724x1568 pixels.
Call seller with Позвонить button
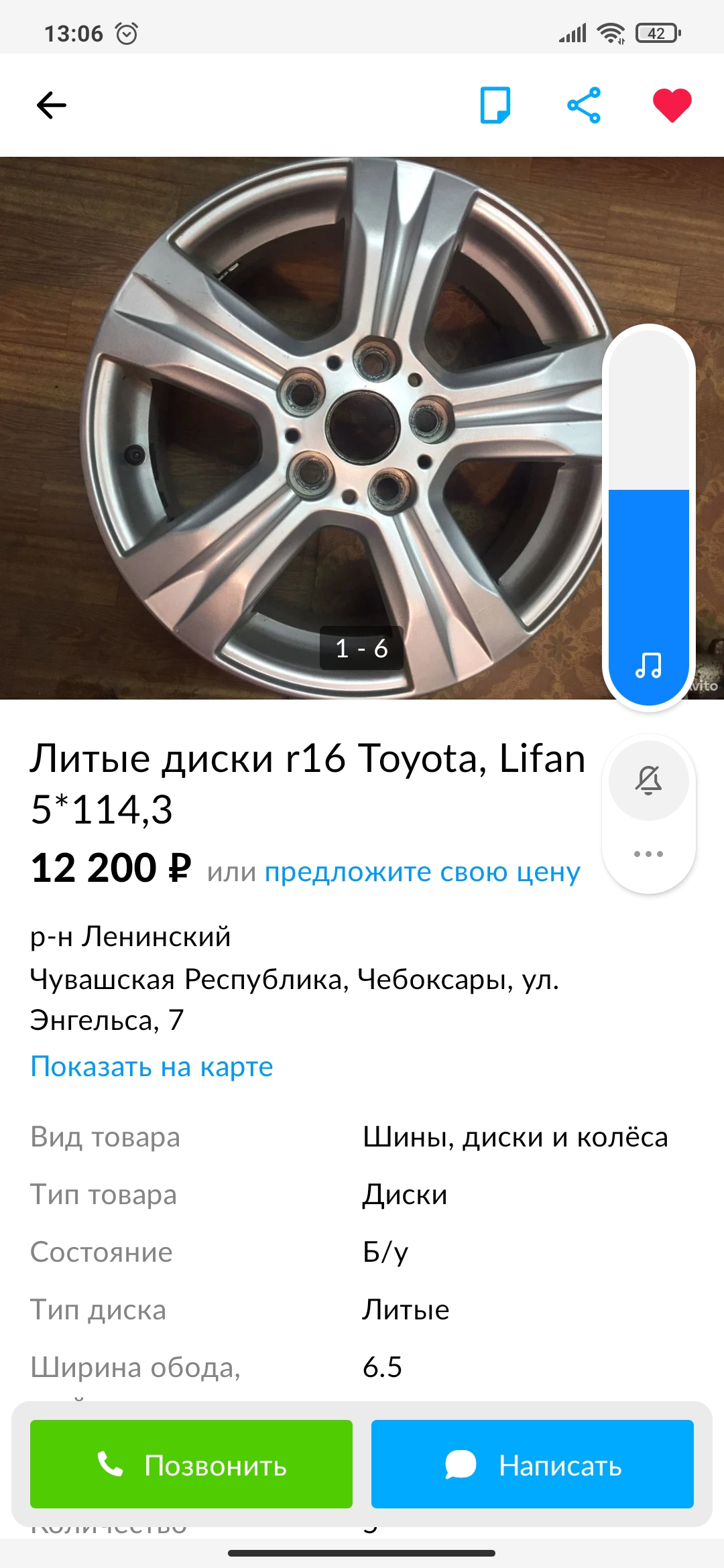click(x=191, y=1465)
